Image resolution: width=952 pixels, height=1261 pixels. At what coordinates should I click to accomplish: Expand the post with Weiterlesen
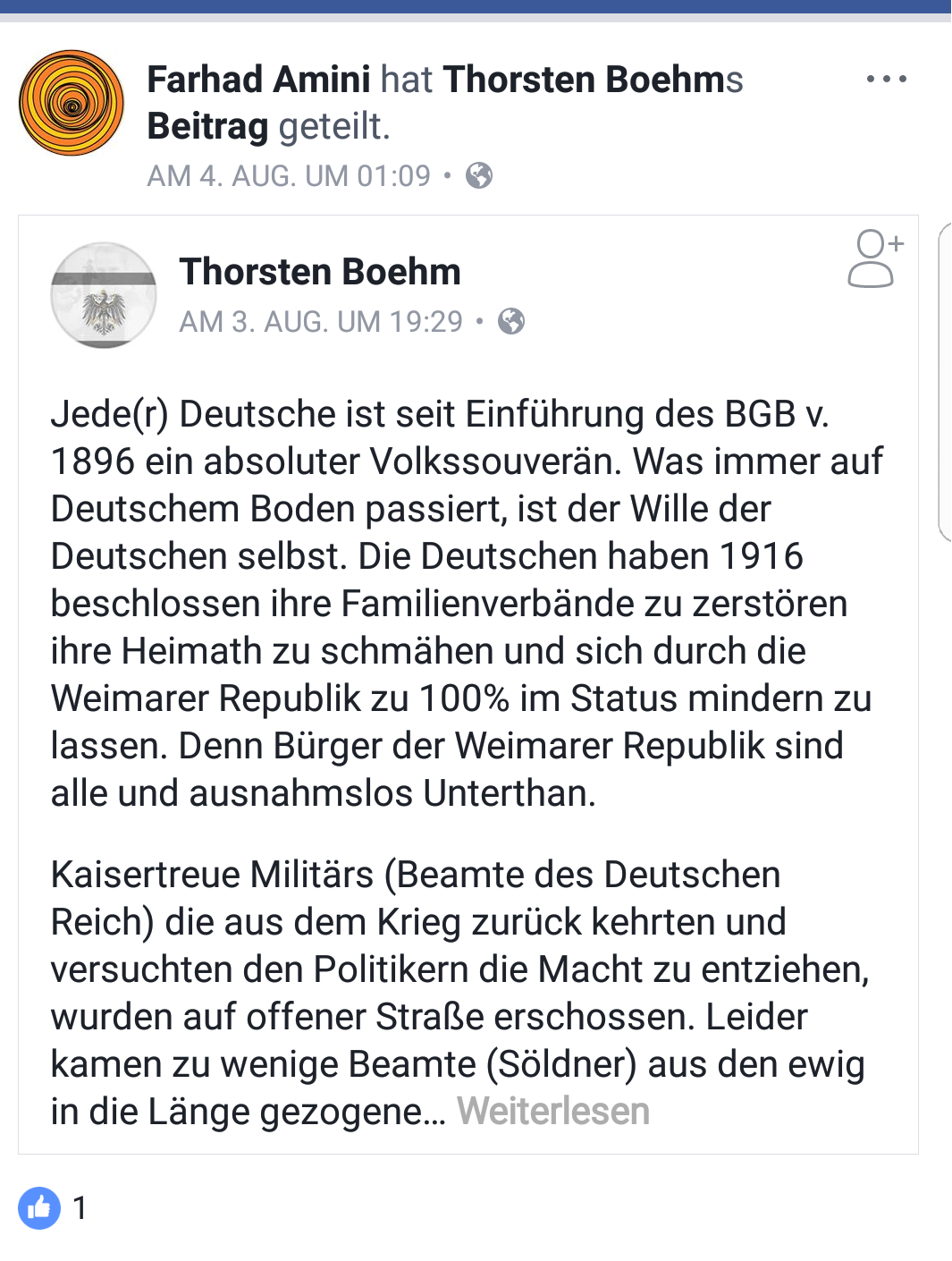[x=553, y=1112]
